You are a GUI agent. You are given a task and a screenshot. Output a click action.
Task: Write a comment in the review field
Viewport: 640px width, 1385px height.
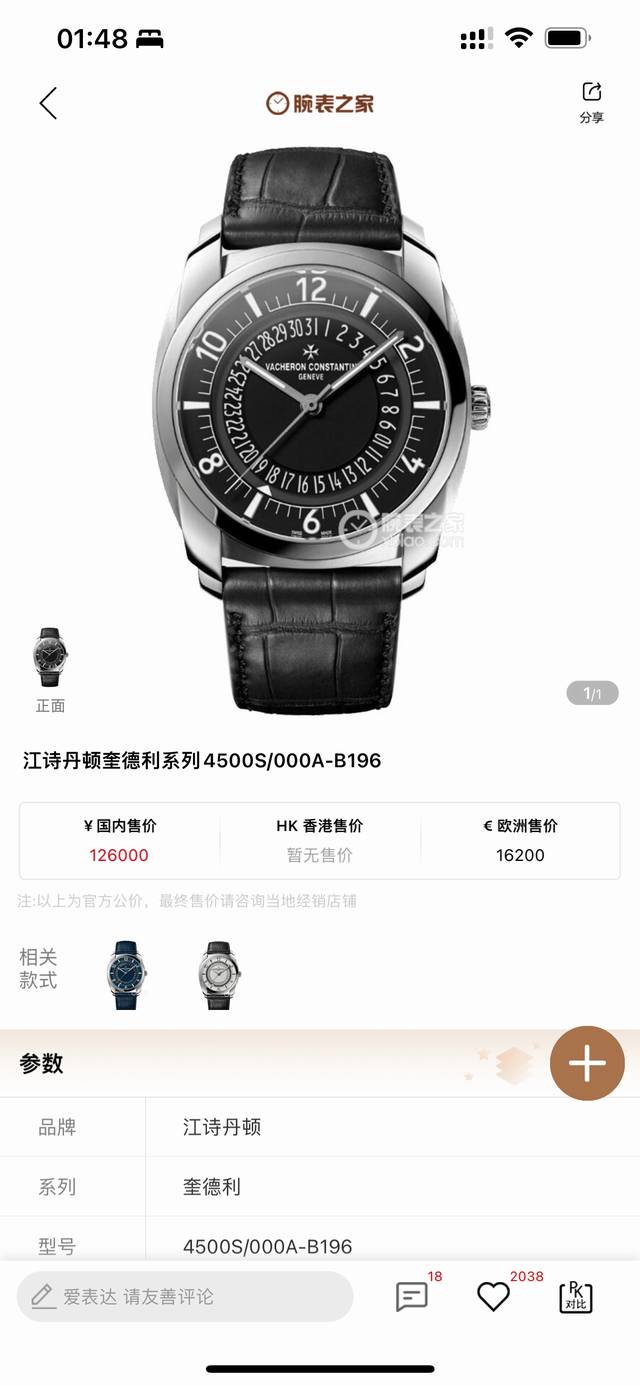point(185,1297)
